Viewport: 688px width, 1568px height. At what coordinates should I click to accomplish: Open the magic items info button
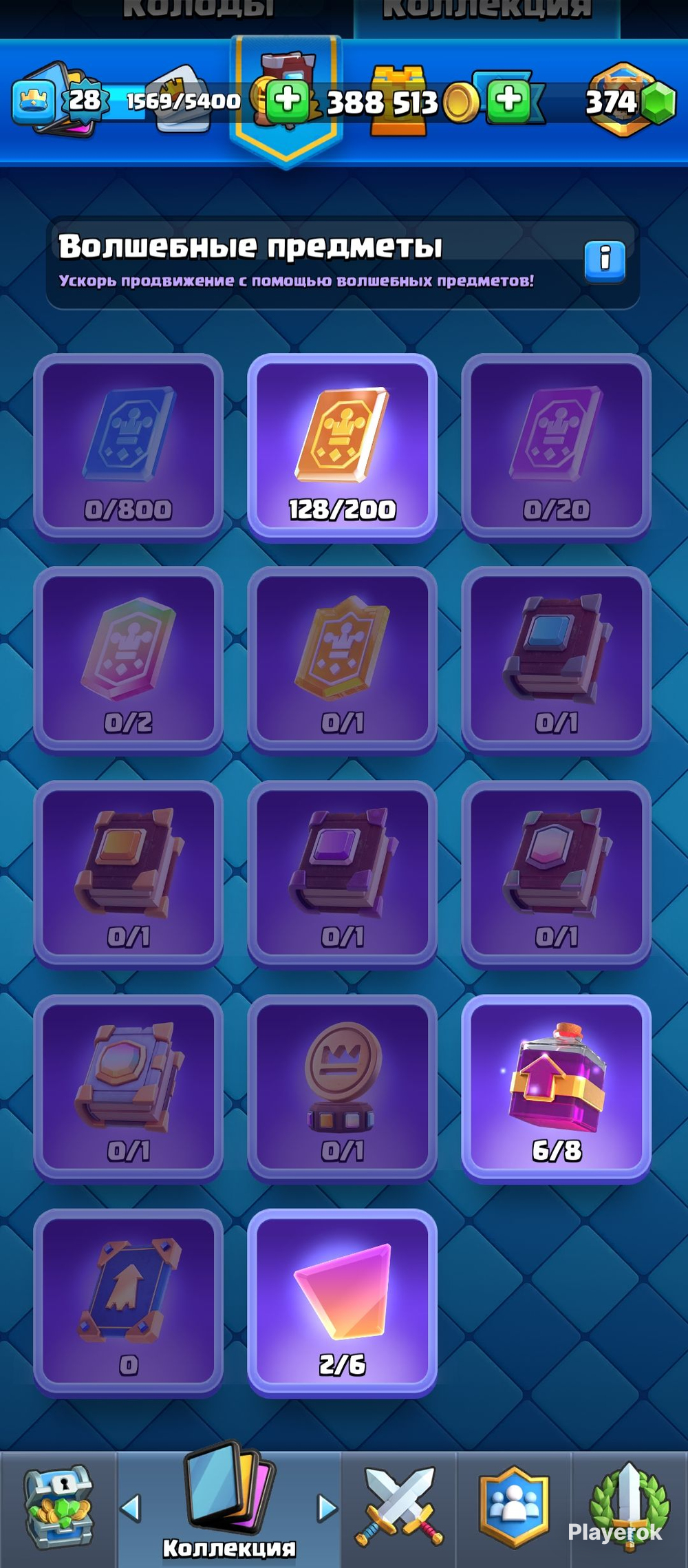click(604, 260)
